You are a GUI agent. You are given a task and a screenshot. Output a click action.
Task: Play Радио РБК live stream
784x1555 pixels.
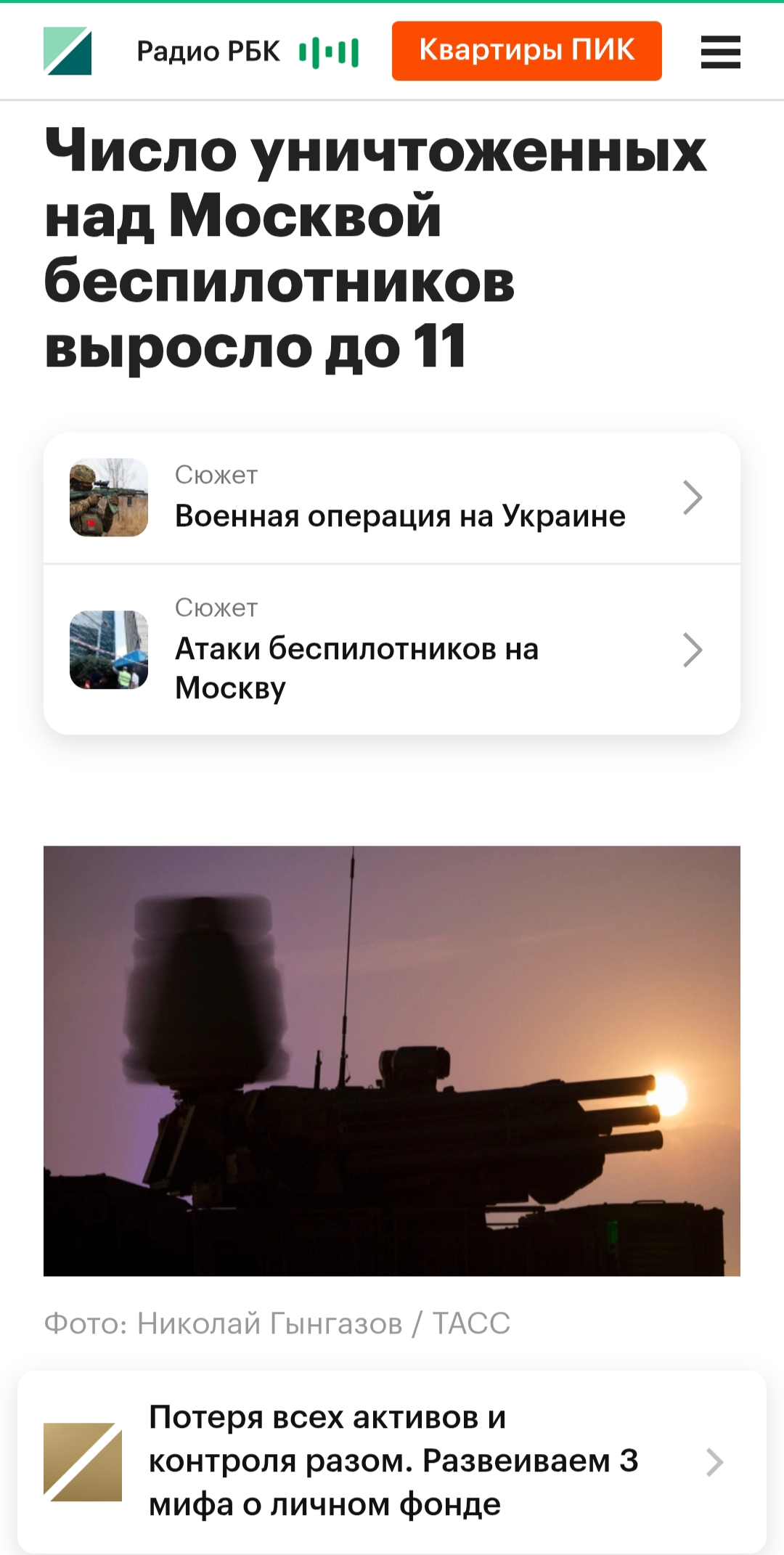248,52
